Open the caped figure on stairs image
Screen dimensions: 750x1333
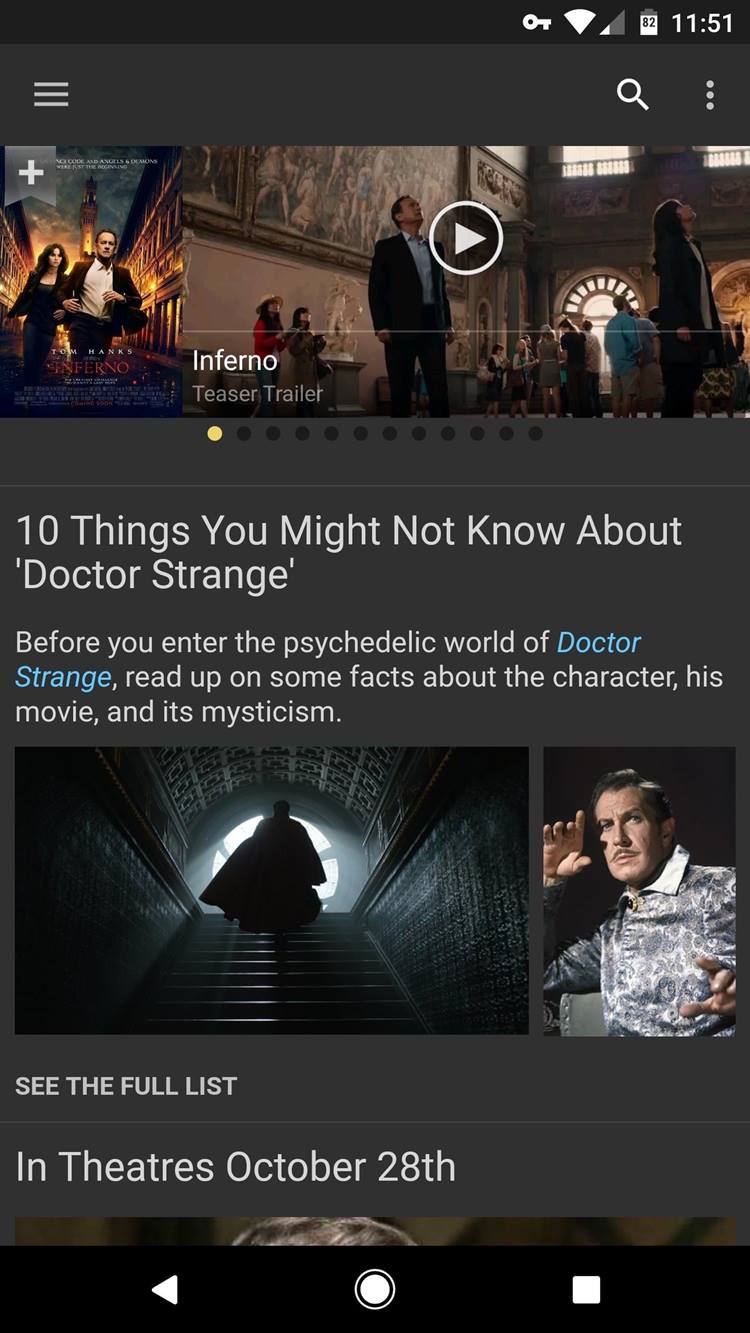(271, 890)
